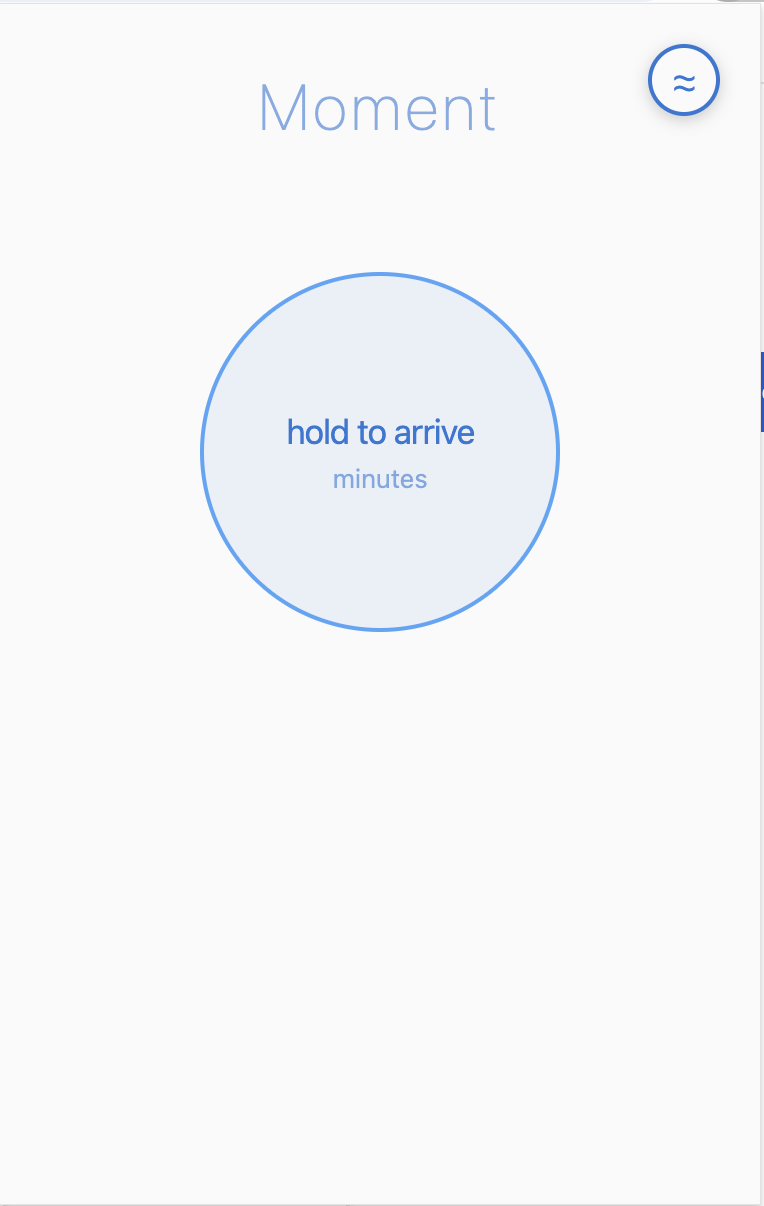Expand the blue panel at the right edge
The image size is (764, 1206).
coord(761,390)
